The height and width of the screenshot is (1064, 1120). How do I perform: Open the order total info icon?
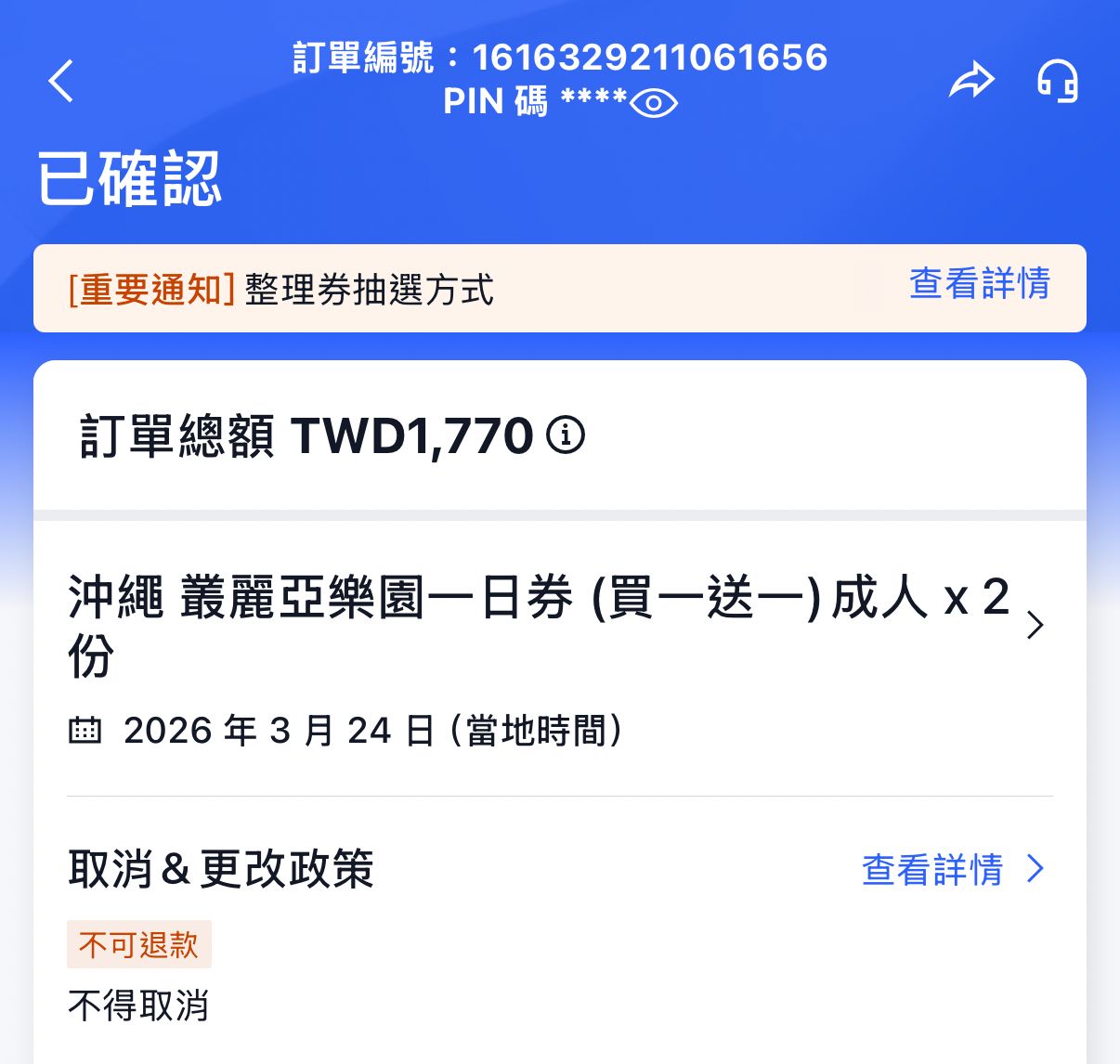[x=565, y=435]
